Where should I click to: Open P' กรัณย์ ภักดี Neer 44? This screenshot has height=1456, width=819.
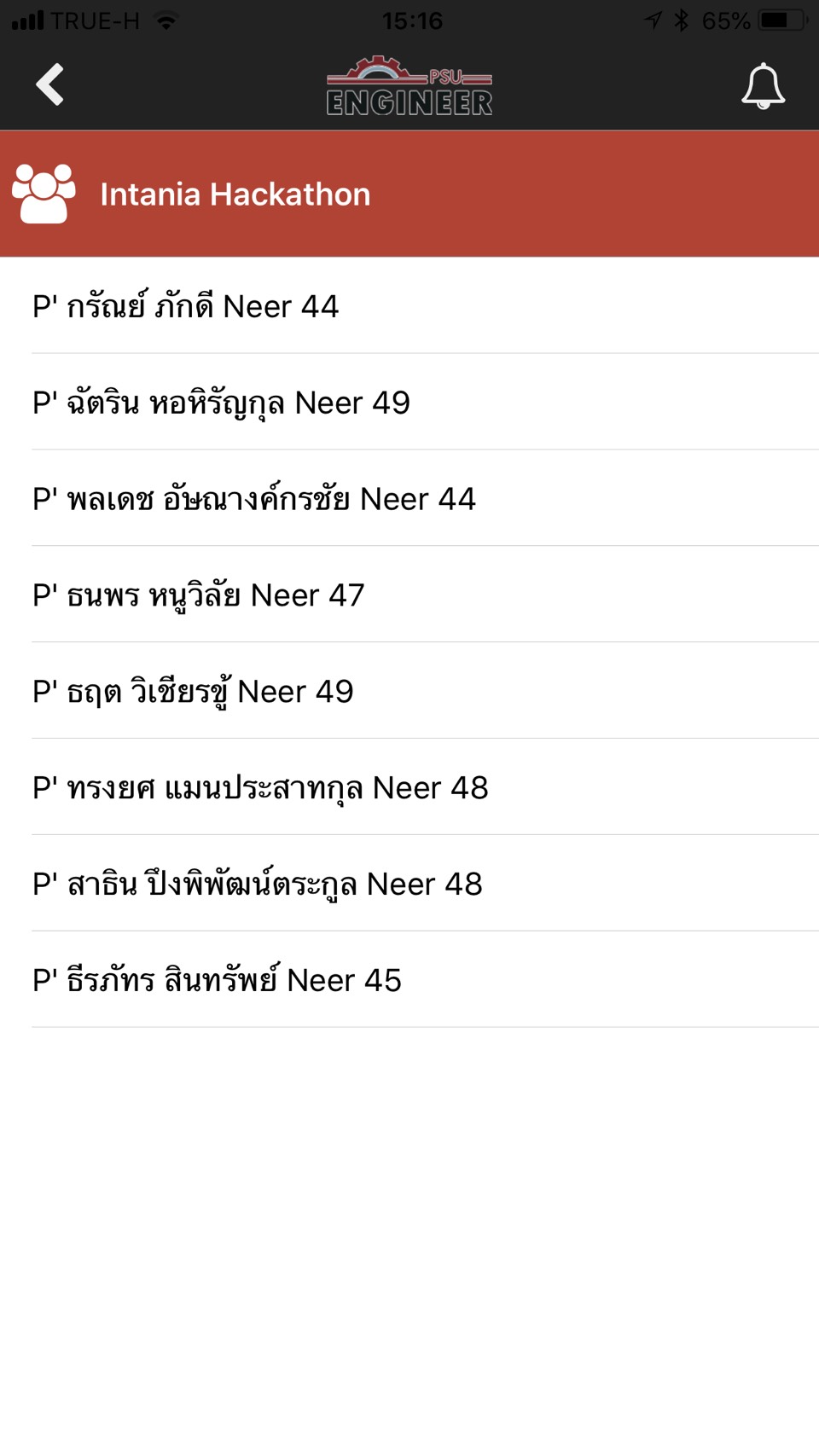pyautogui.click(x=409, y=306)
